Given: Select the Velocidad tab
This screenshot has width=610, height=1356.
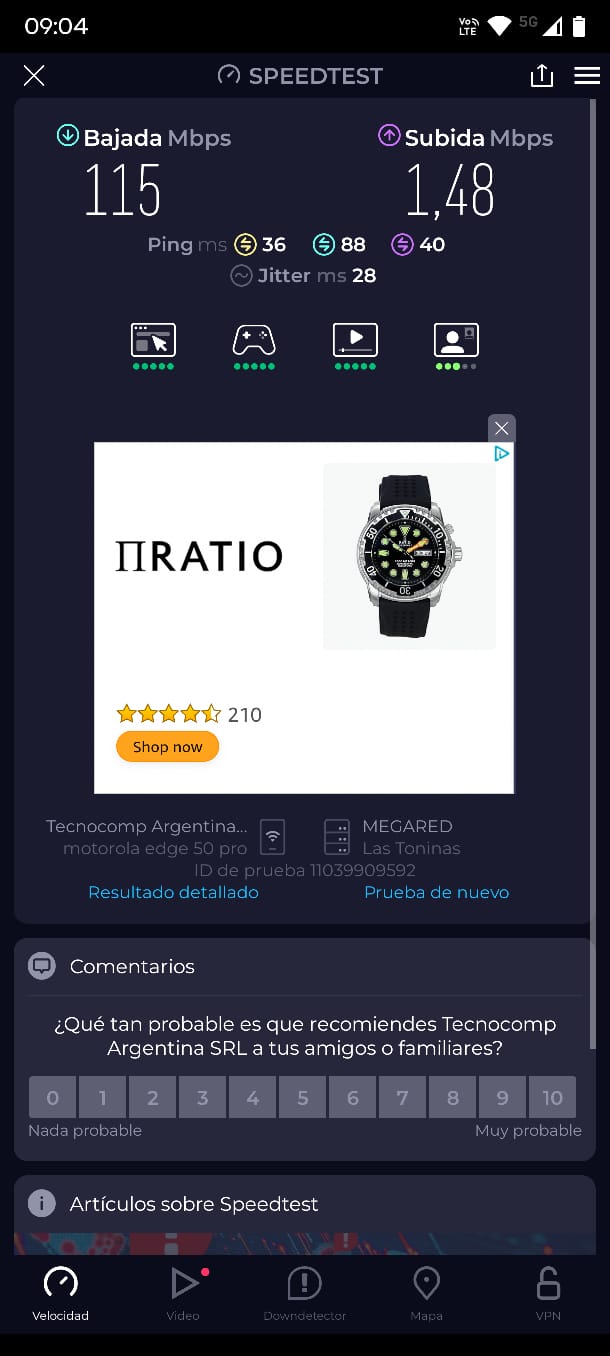Looking at the screenshot, I should [61, 1293].
